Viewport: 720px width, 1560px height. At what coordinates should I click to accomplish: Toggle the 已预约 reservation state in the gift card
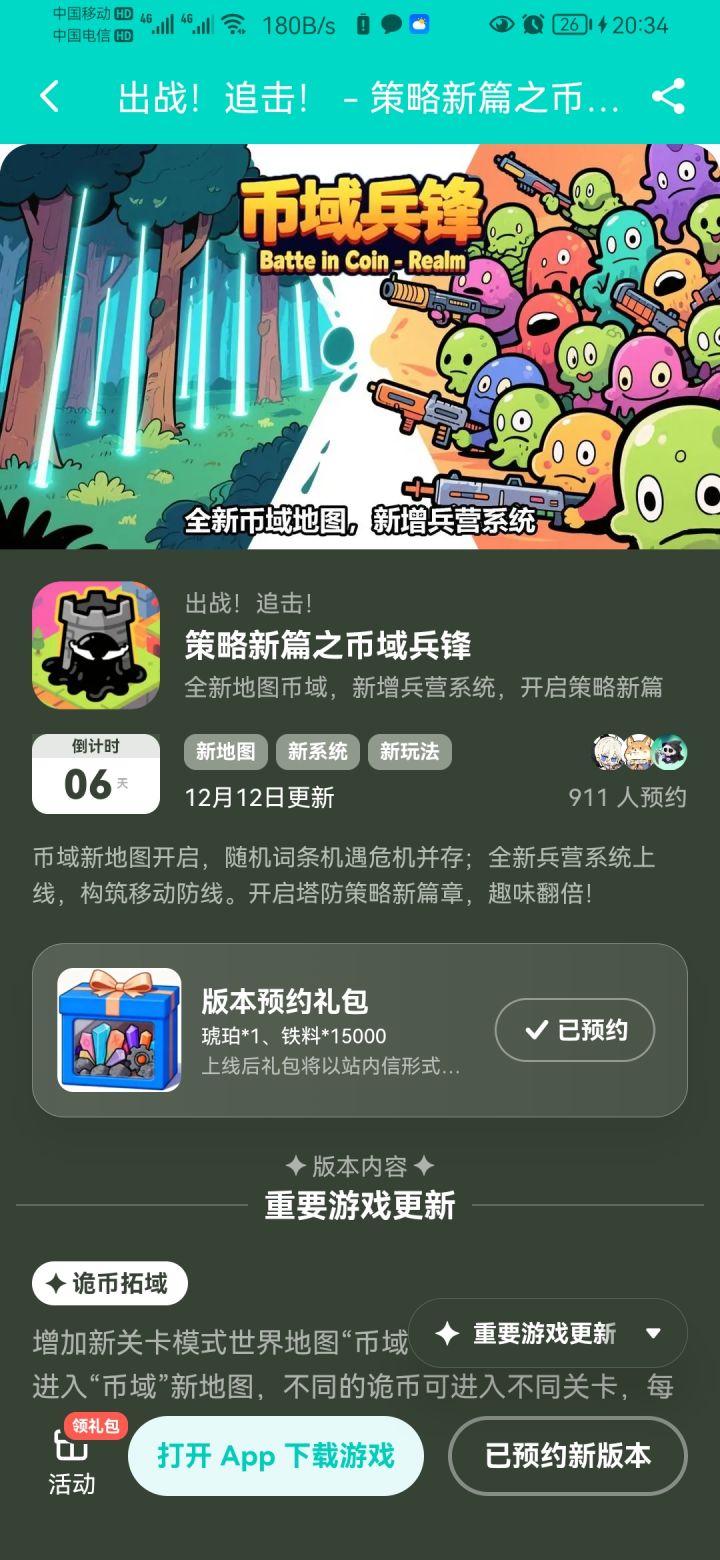pos(575,1030)
